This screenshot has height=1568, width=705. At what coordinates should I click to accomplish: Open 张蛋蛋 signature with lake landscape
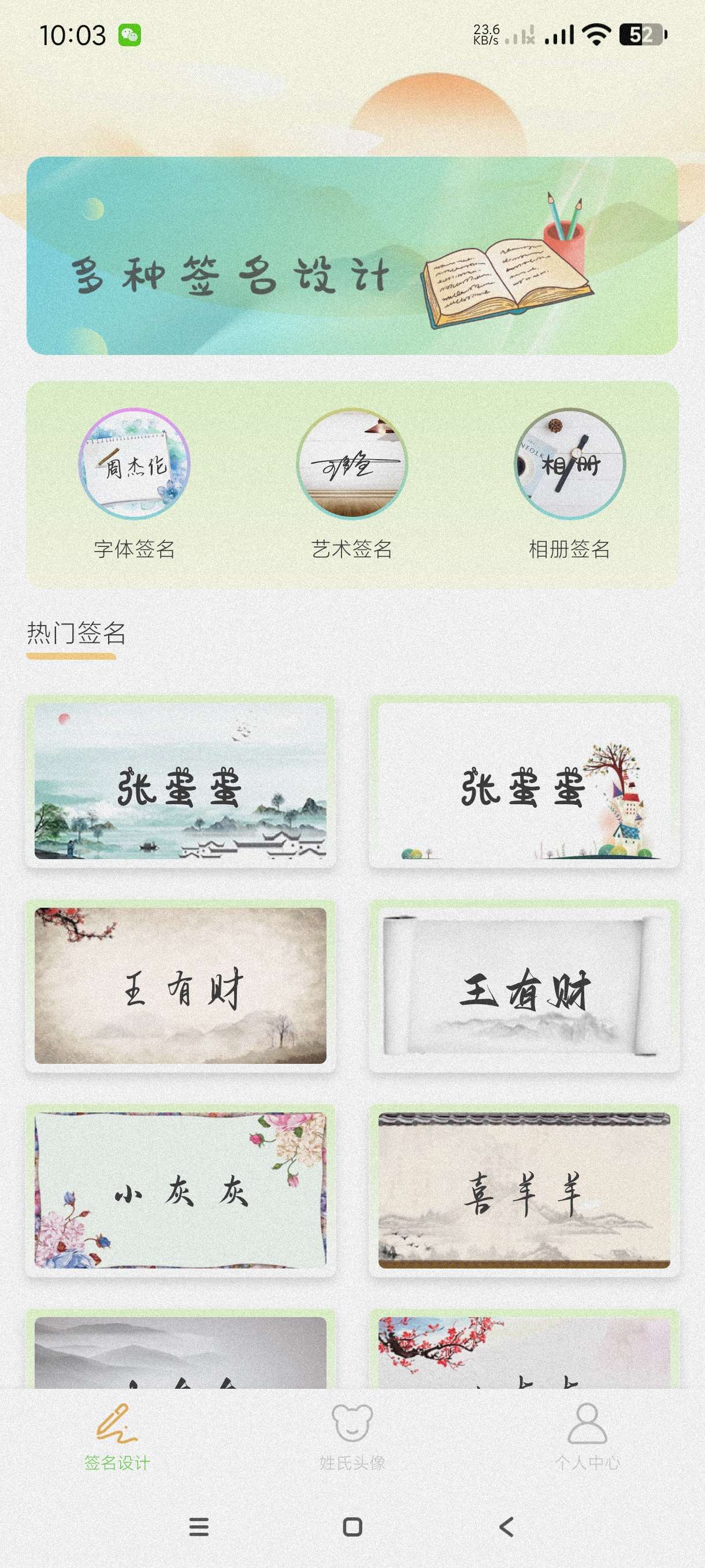181,782
